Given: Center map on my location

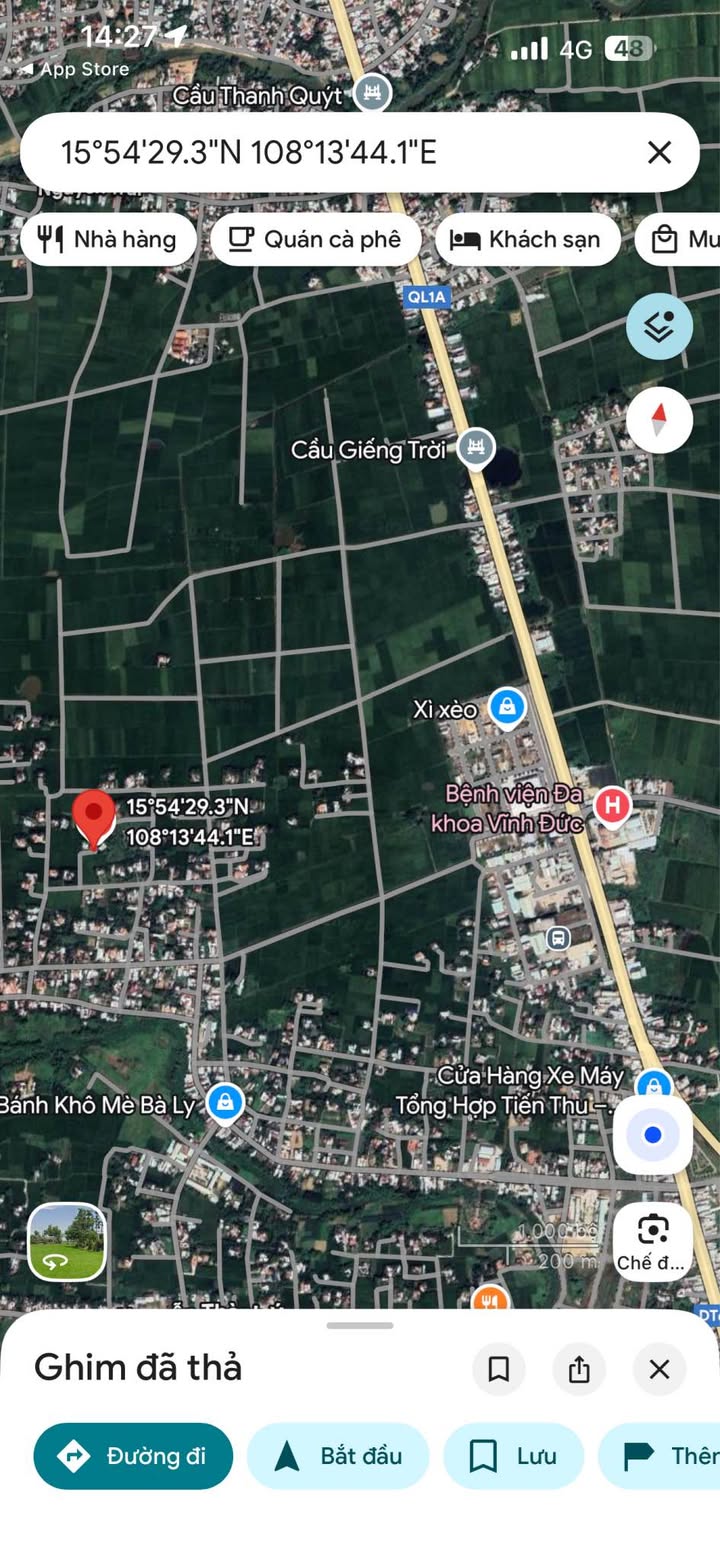Looking at the screenshot, I should pos(652,1135).
